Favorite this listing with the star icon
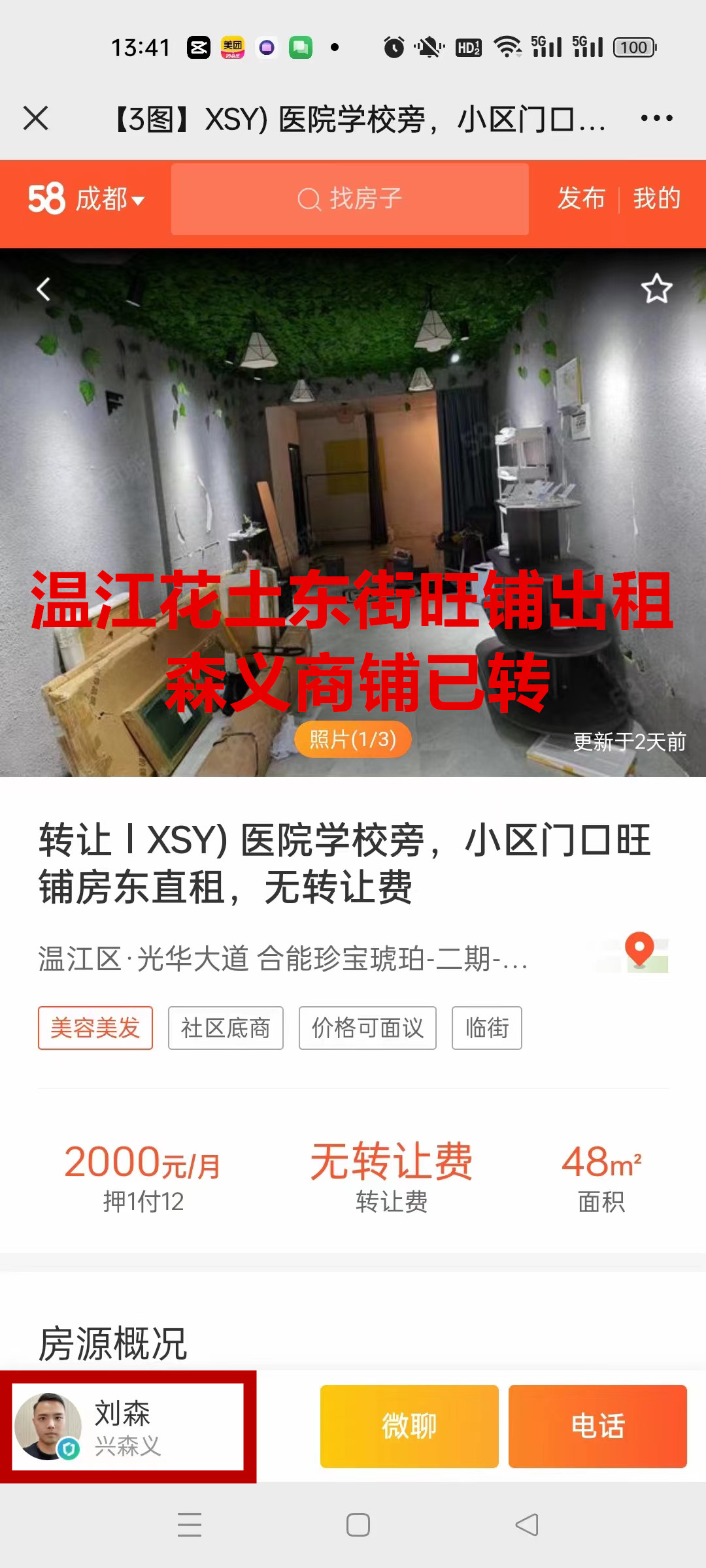The width and height of the screenshot is (706, 1568). (x=656, y=289)
